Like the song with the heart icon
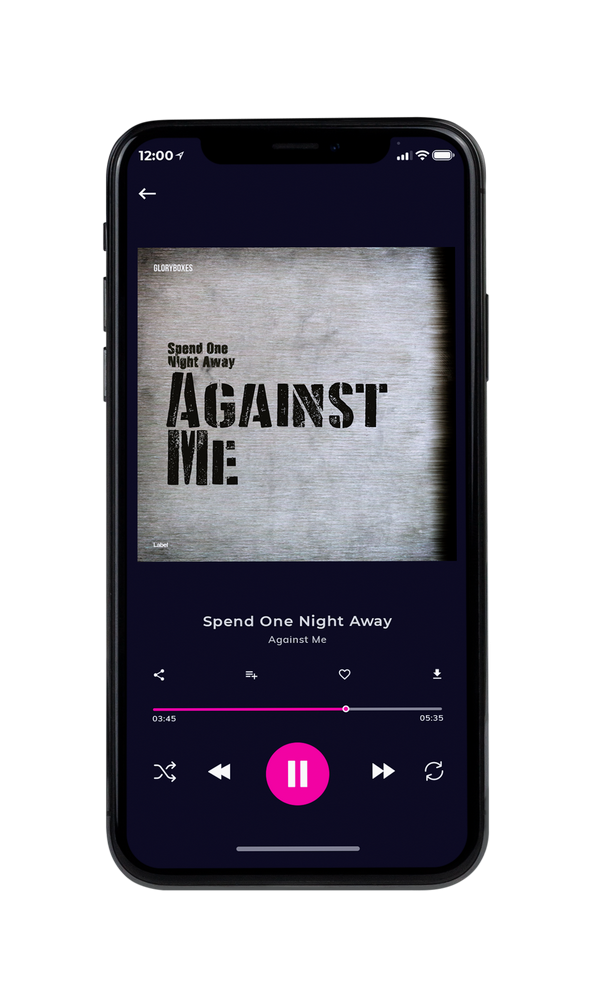This screenshot has height=1000, width=600. pos(344,674)
